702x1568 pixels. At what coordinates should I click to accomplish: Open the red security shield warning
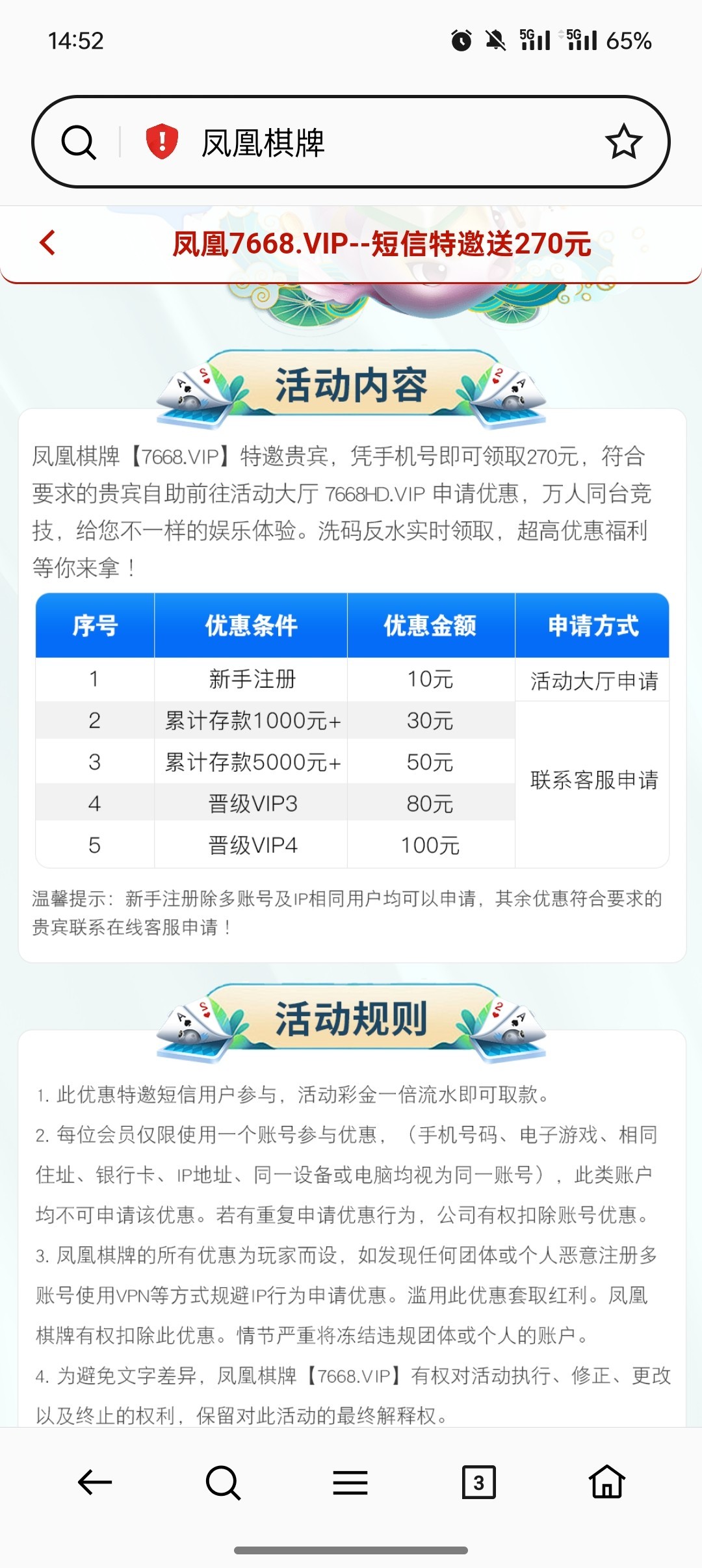(x=162, y=141)
